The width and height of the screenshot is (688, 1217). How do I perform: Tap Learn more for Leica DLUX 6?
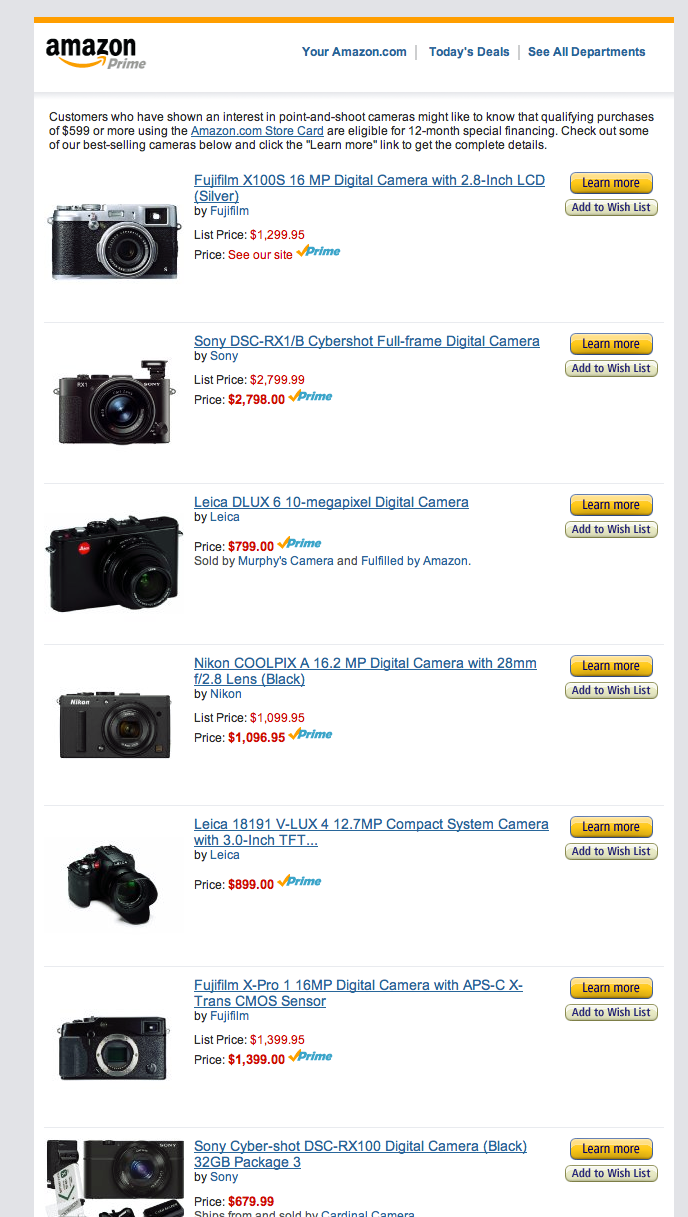(611, 505)
